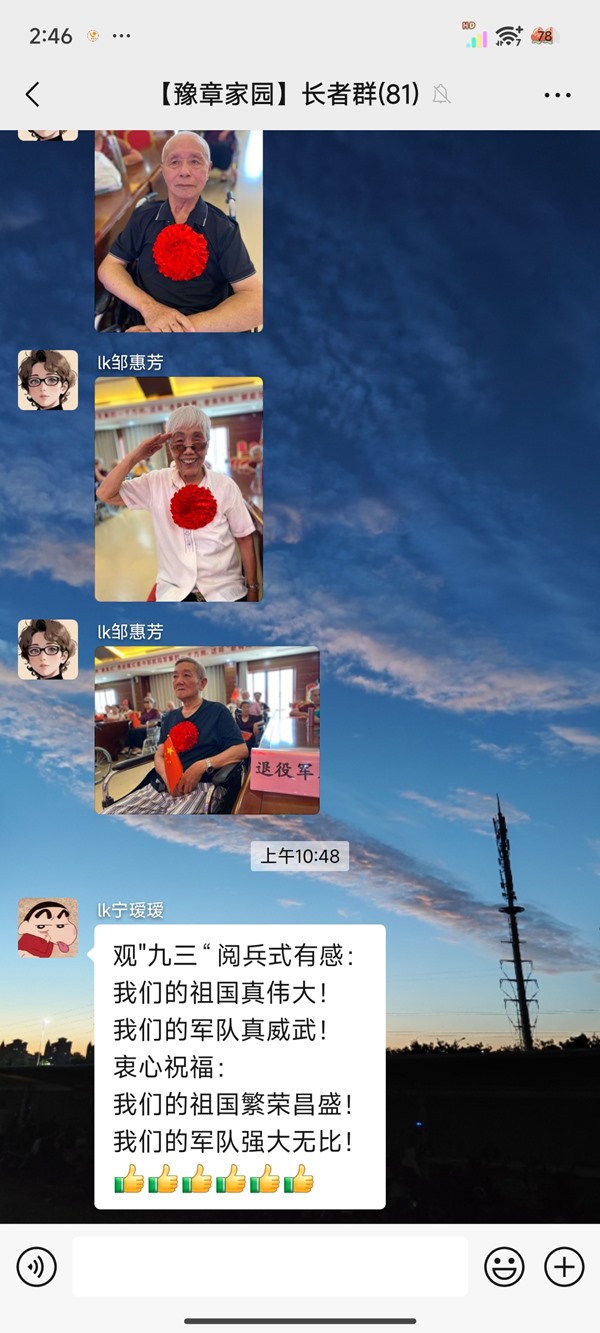Switch to voice message input
The width and height of the screenshot is (600, 1333).
(37, 1267)
